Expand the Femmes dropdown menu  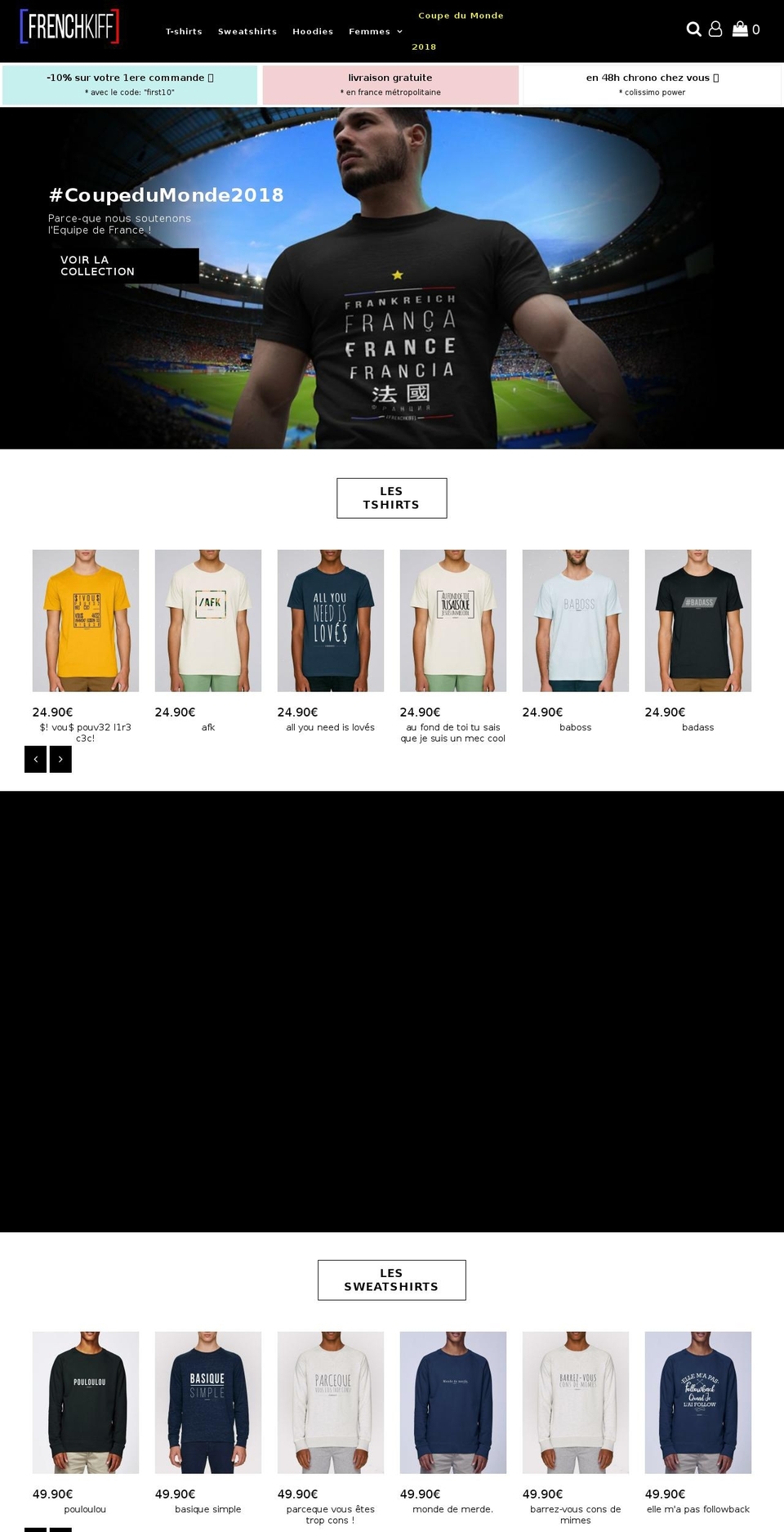[x=376, y=32]
